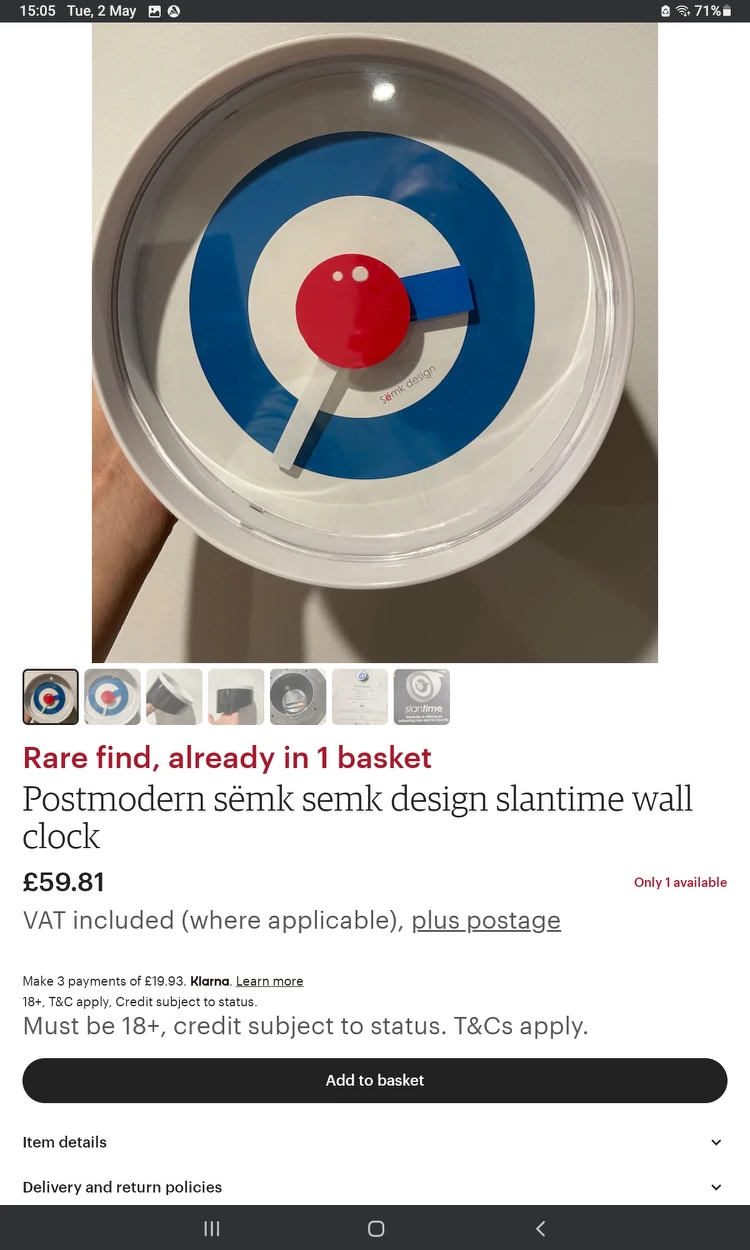Expand Delivery and return policies
This screenshot has width=750, height=1250.
tap(375, 1187)
